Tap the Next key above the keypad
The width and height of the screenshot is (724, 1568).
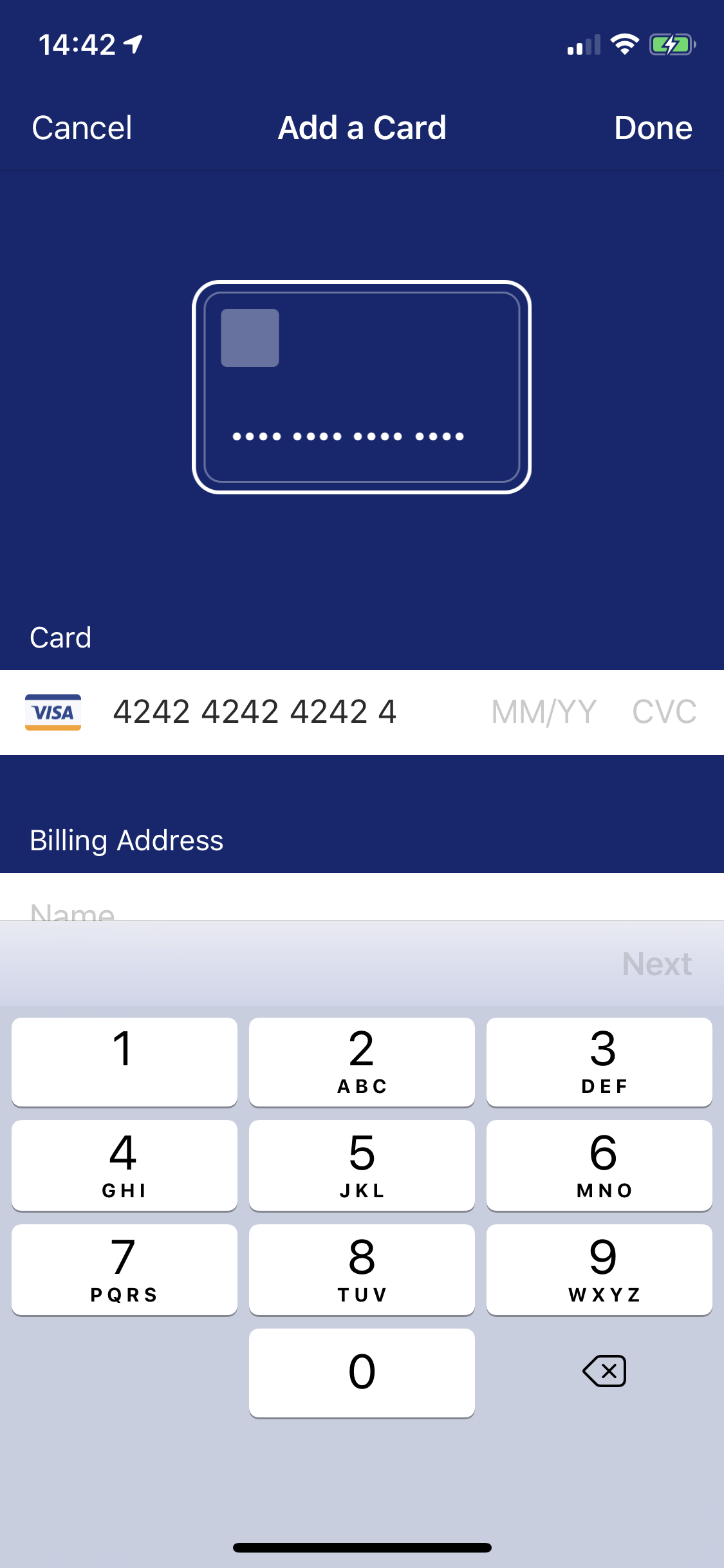[657, 964]
